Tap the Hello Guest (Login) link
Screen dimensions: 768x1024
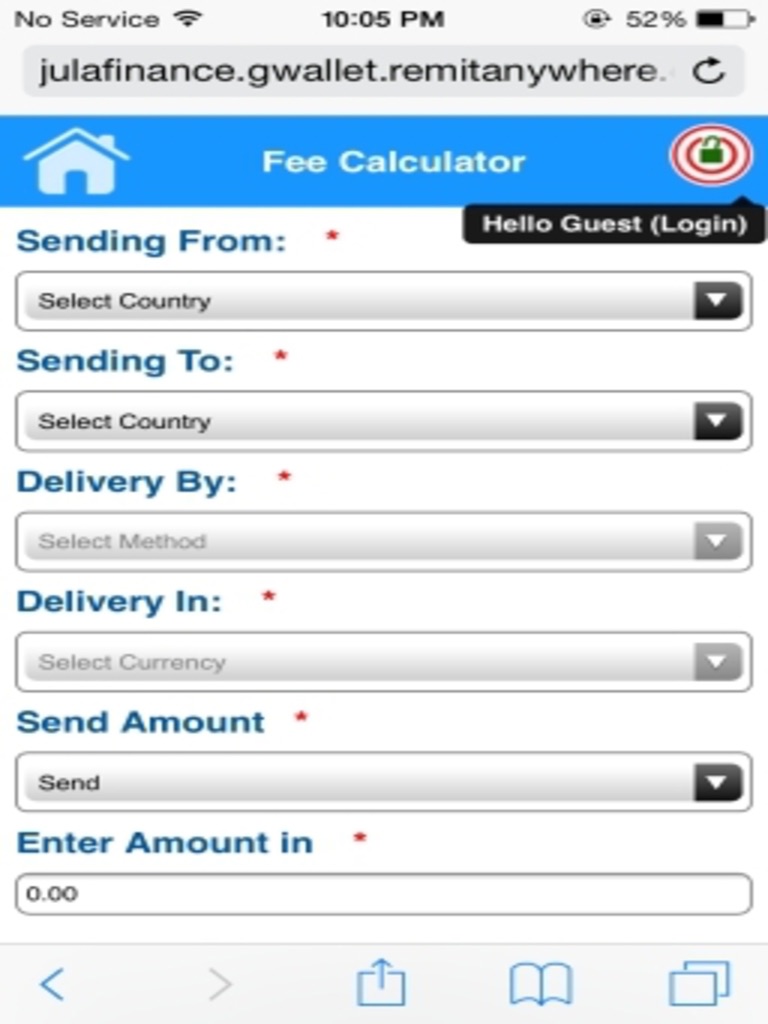pyautogui.click(x=614, y=224)
